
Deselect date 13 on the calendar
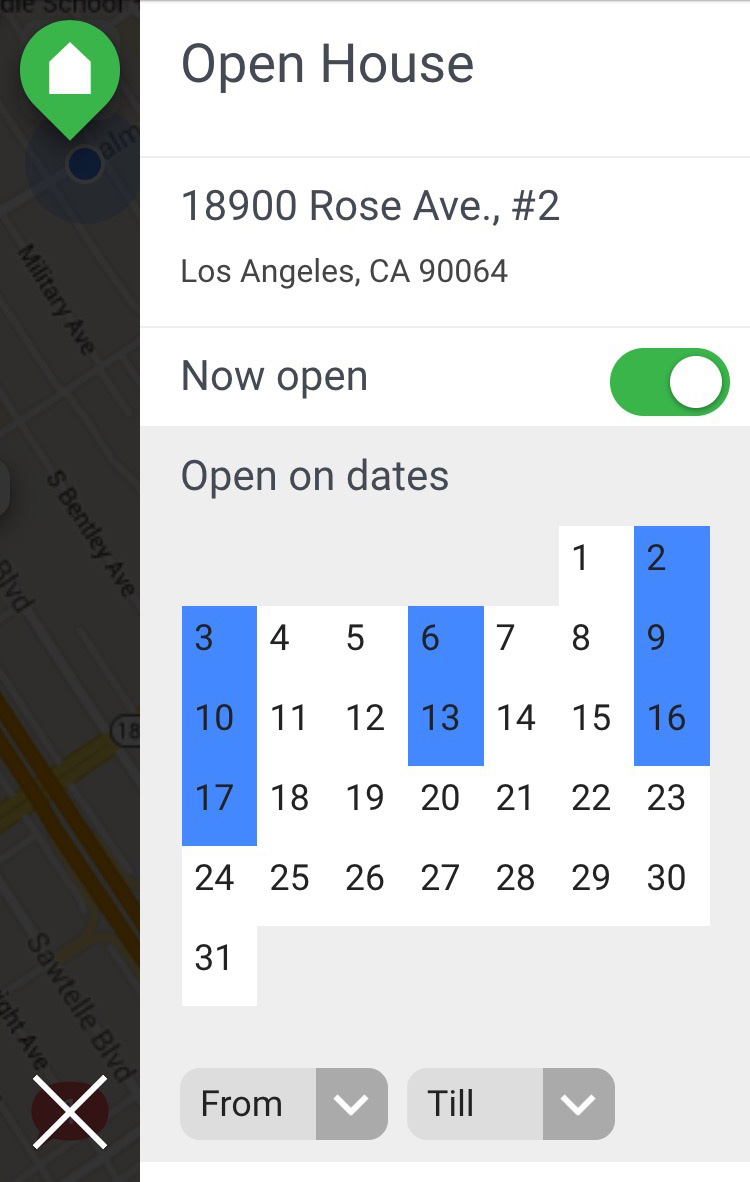[445, 726]
